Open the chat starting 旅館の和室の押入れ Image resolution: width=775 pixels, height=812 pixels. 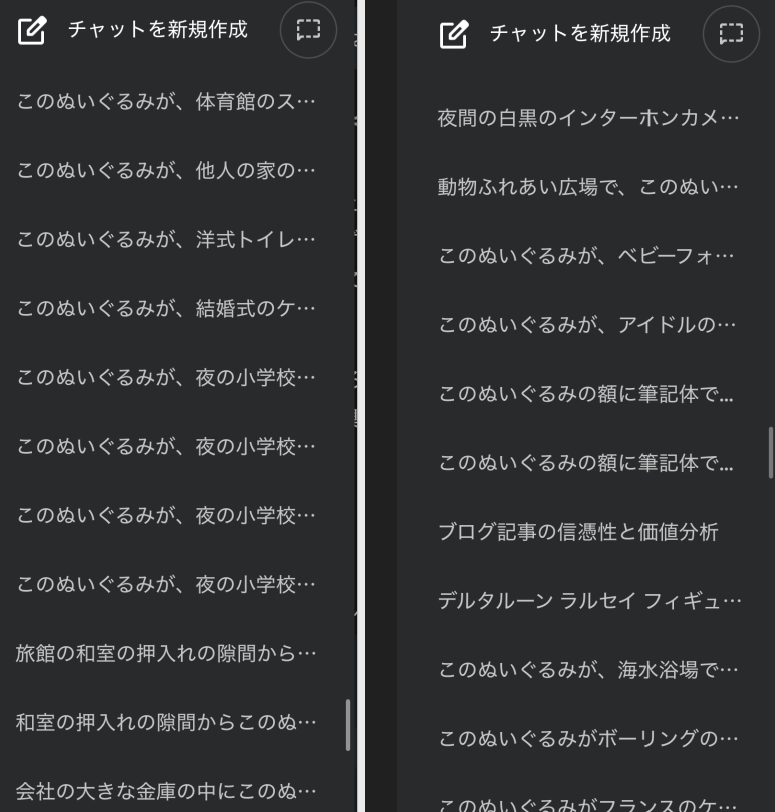pyautogui.click(x=166, y=653)
